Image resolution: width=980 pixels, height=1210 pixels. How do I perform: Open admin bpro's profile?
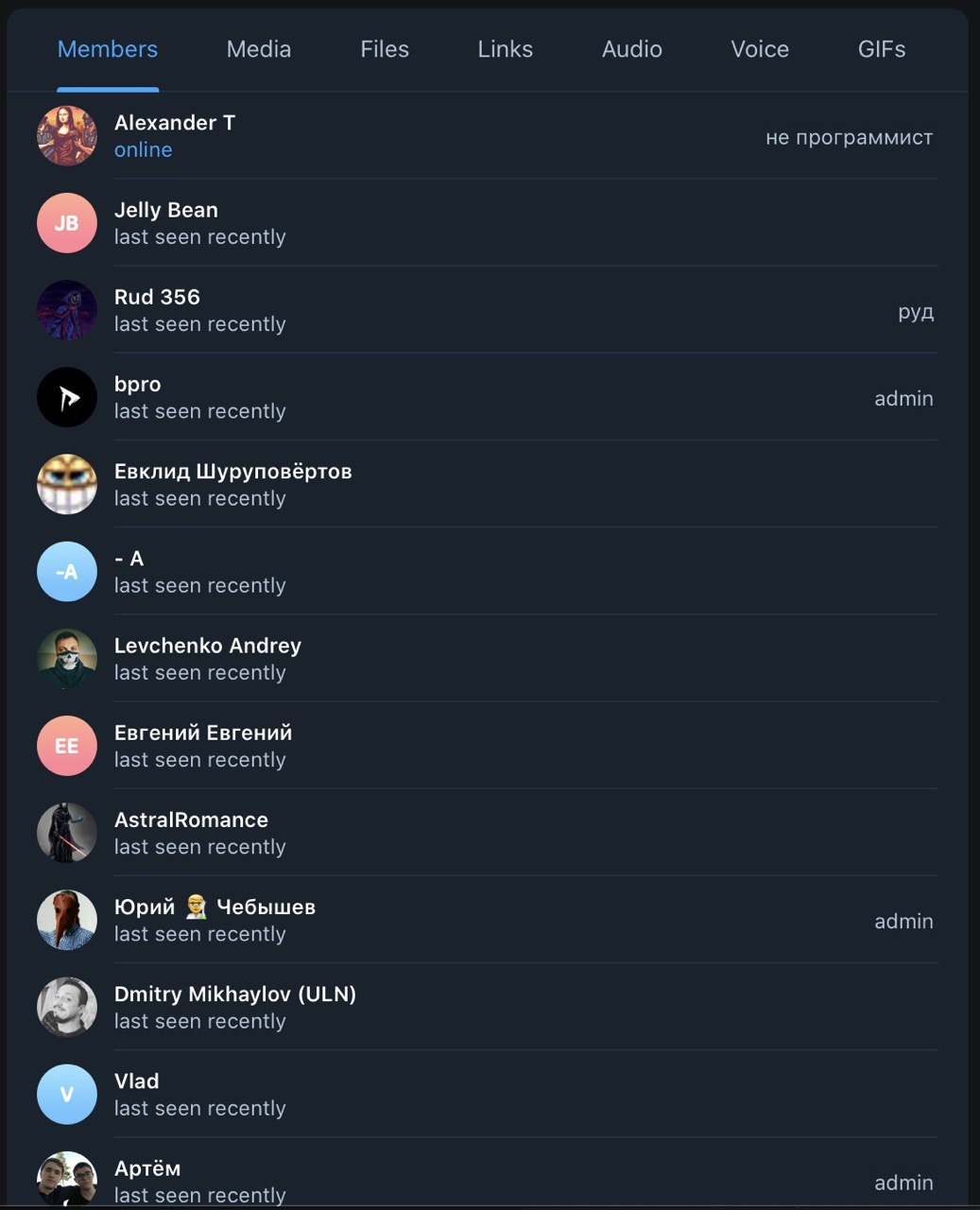(x=488, y=397)
